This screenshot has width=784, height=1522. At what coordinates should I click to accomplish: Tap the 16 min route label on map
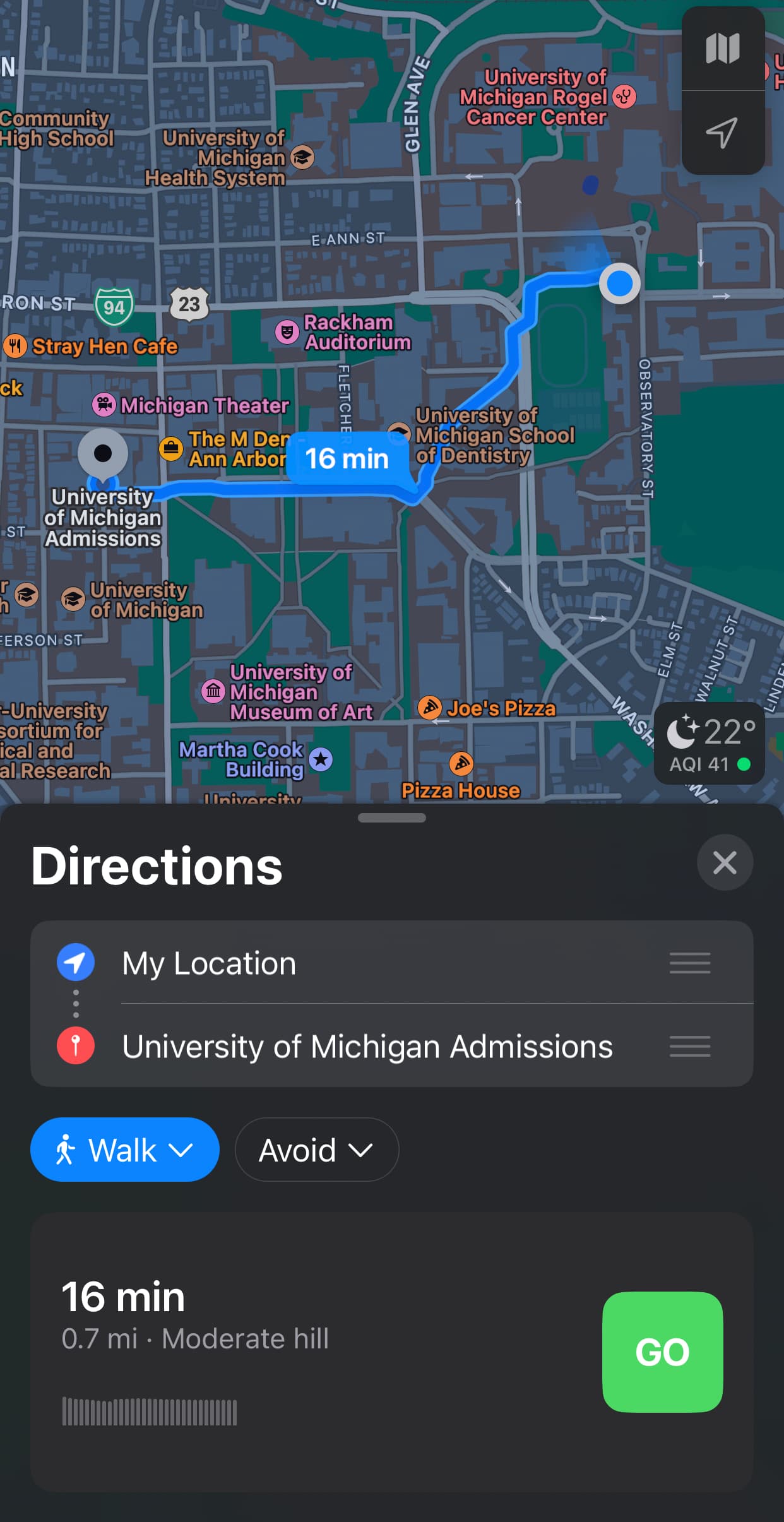[347, 459]
